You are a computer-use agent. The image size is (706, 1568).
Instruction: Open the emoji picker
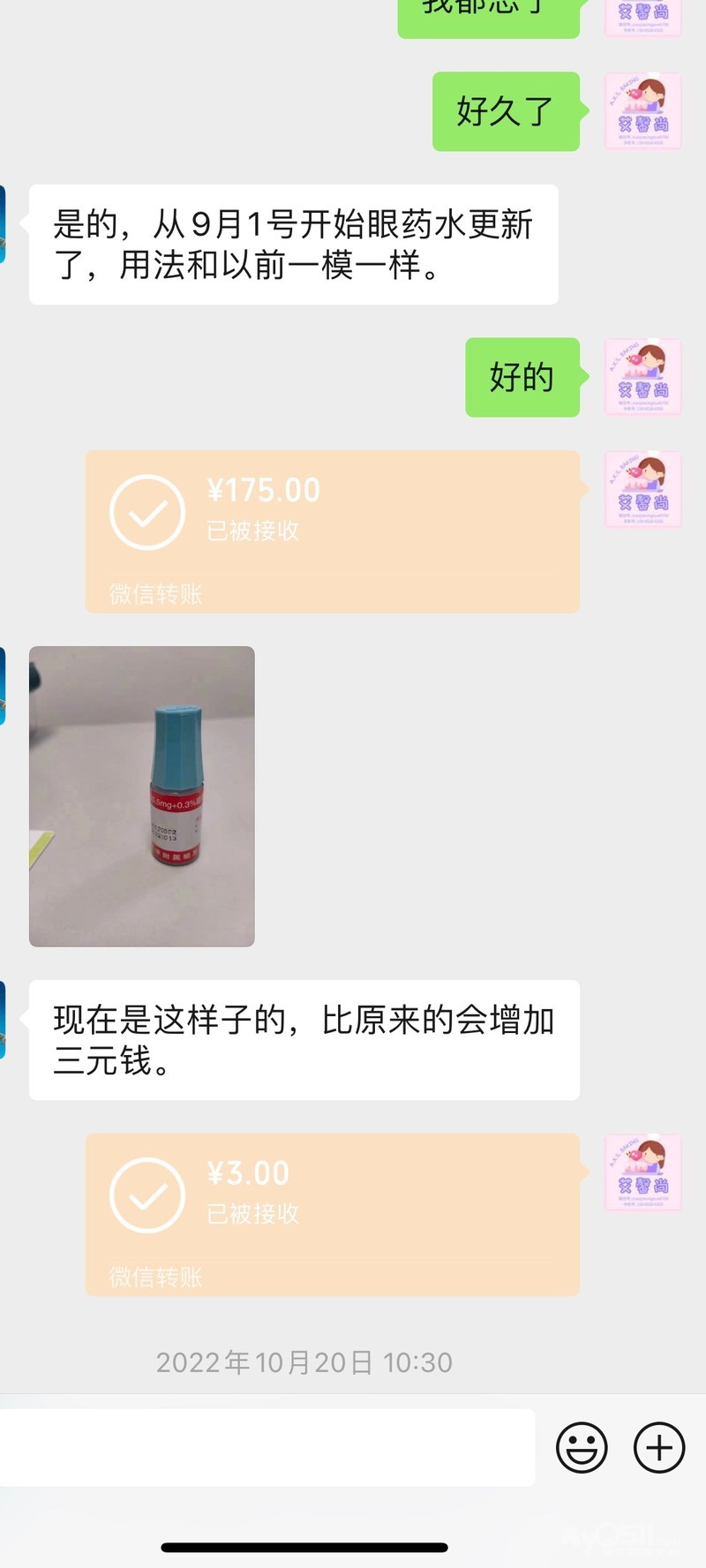[582, 1447]
